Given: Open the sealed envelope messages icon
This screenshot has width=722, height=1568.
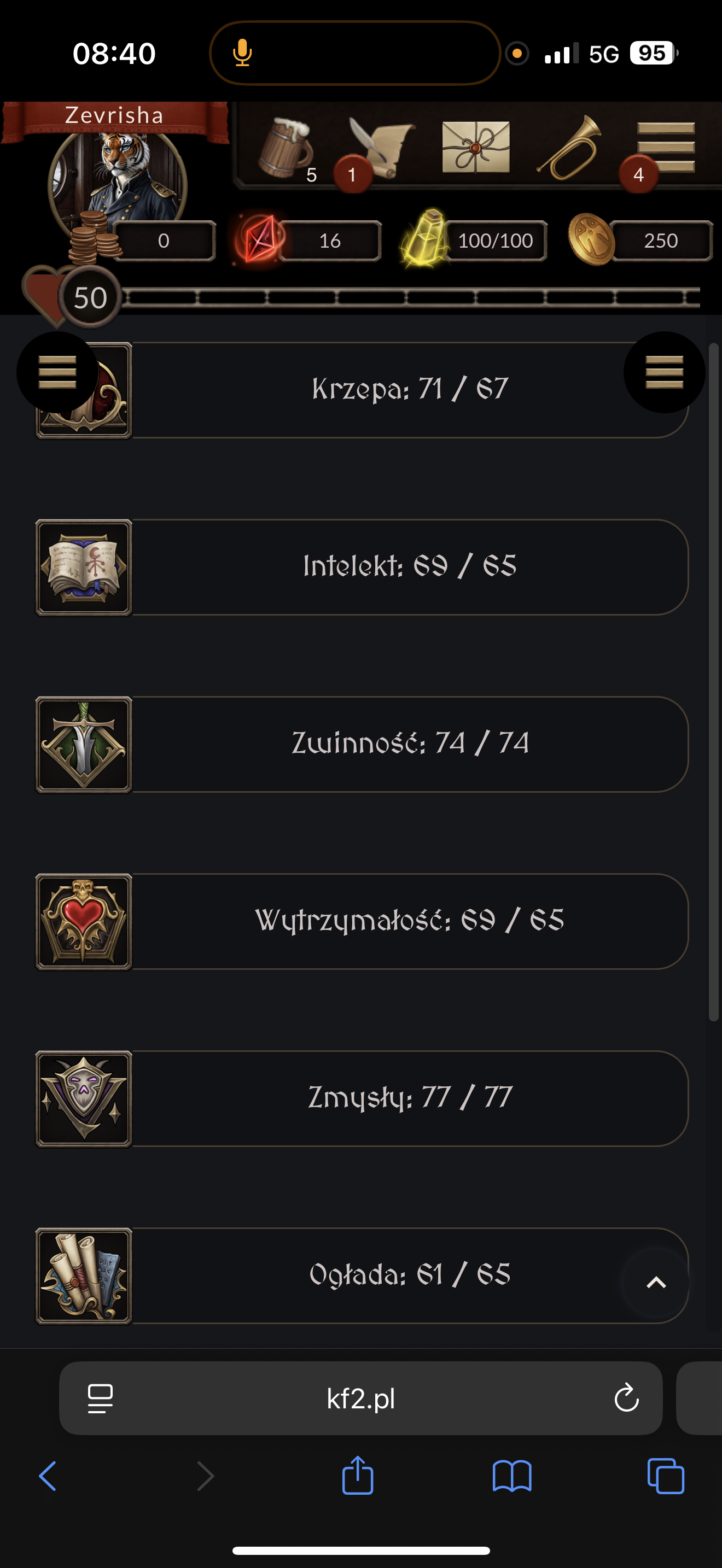Looking at the screenshot, I should [475, 147].
